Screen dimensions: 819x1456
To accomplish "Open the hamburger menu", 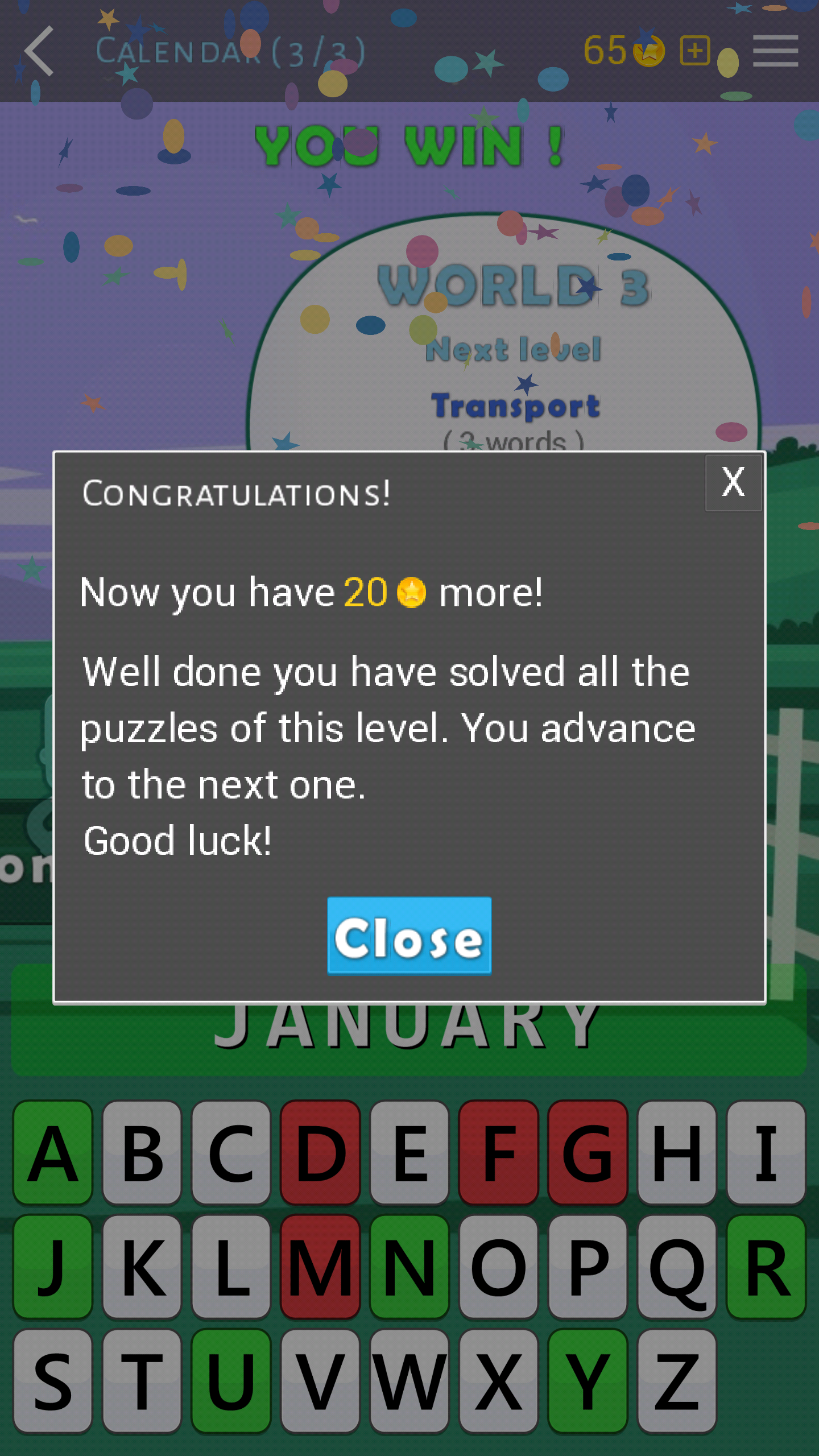I will tap(775, 51).
